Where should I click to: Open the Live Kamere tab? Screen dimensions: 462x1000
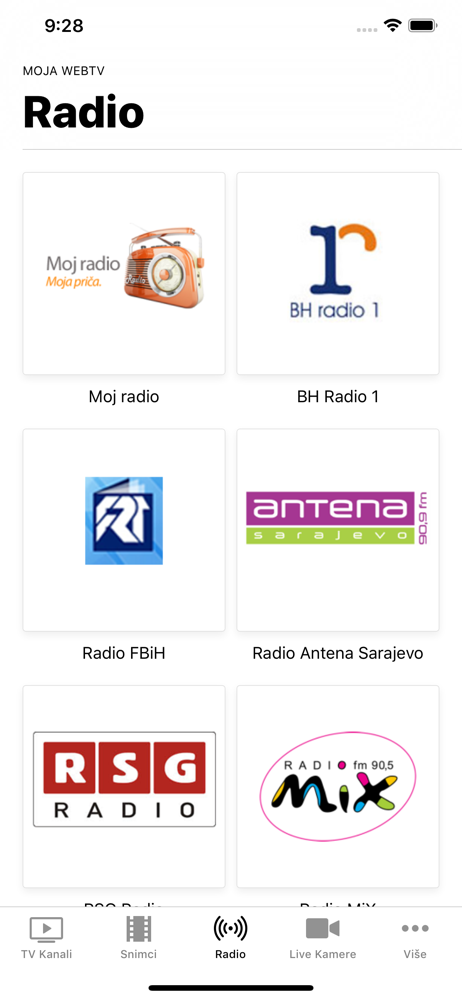point(322,938)
